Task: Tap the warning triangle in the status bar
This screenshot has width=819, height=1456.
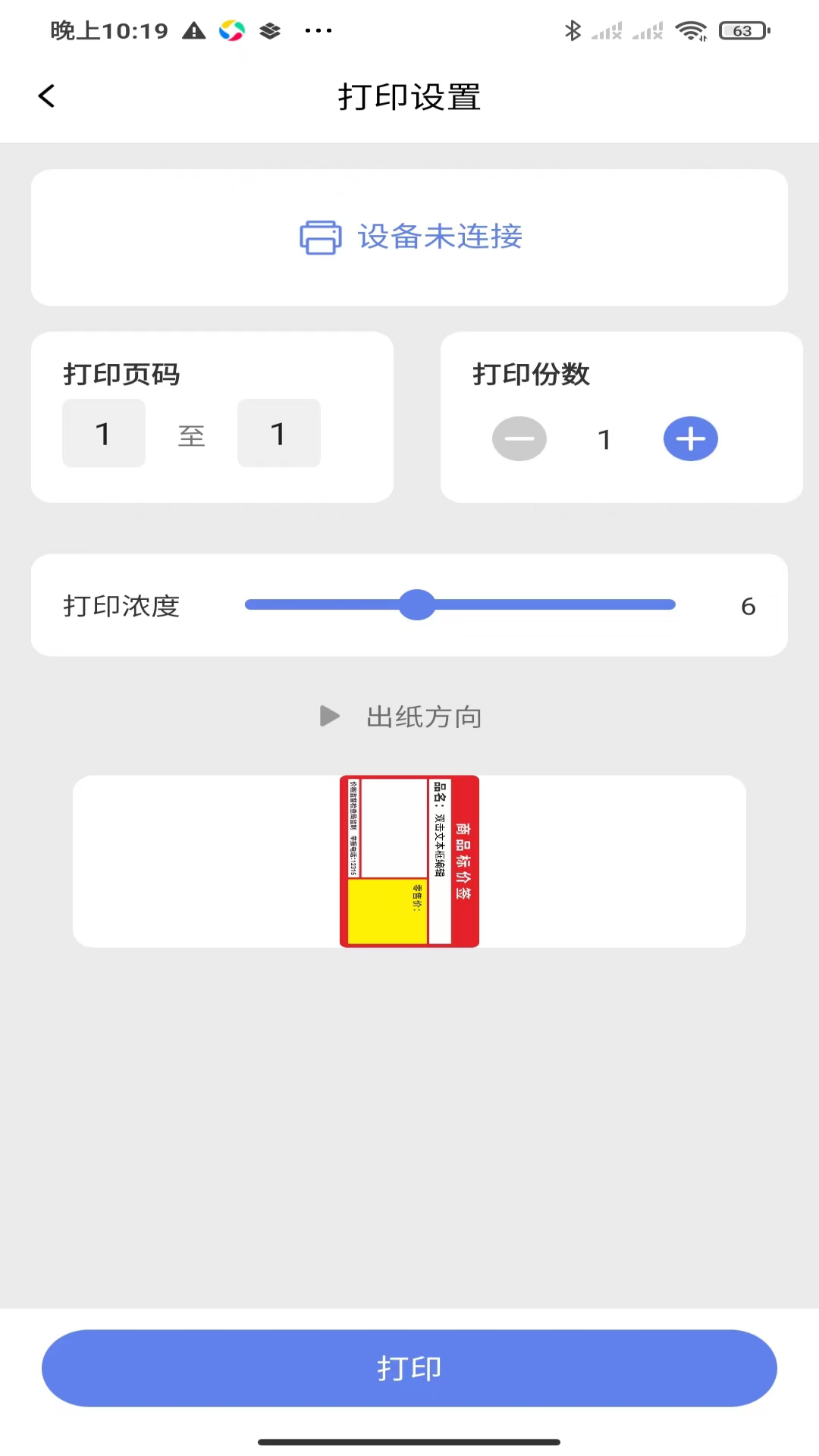Action: click(195, 30)
